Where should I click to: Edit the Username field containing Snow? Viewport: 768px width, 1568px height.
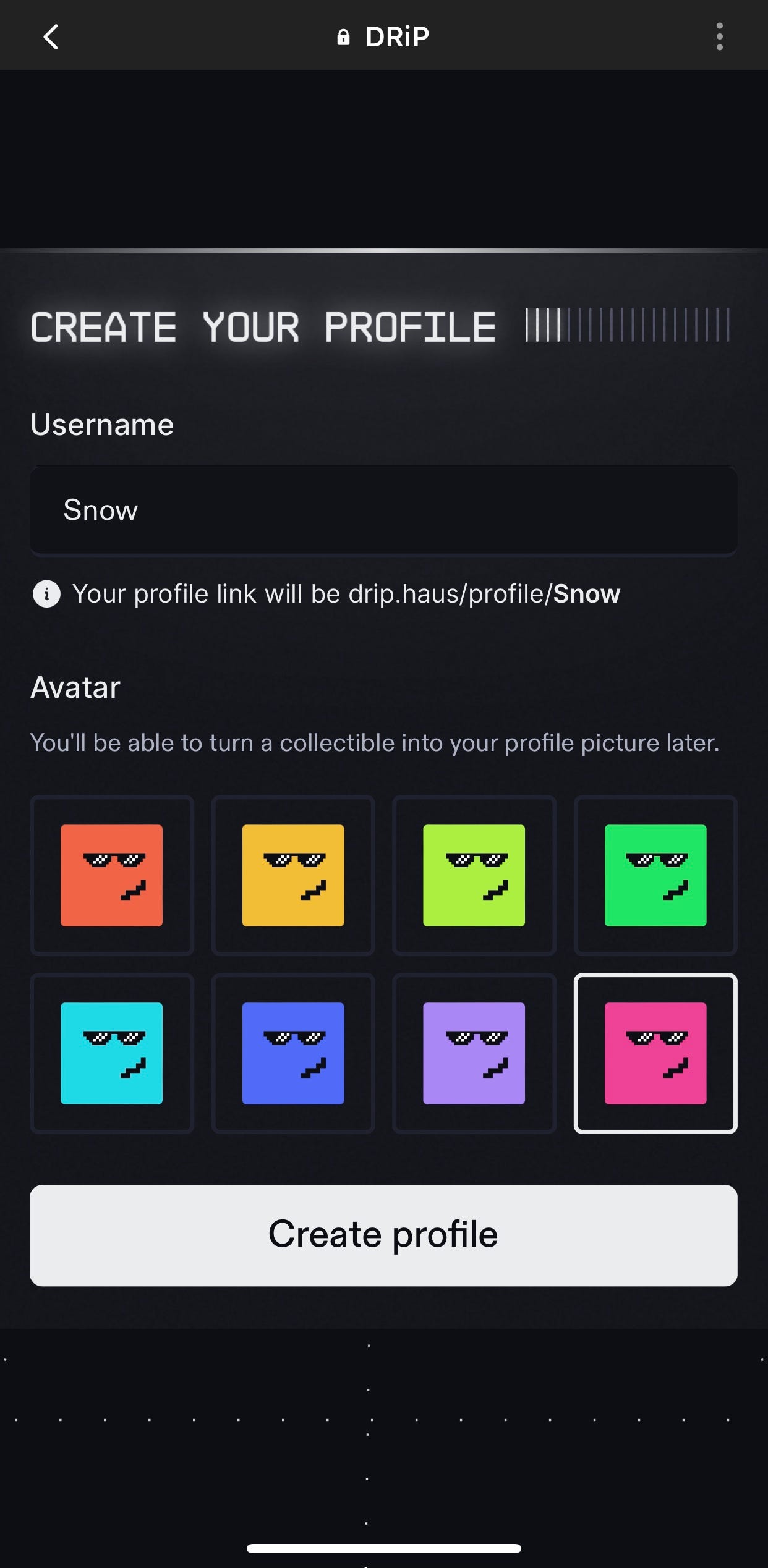point(383,510)
